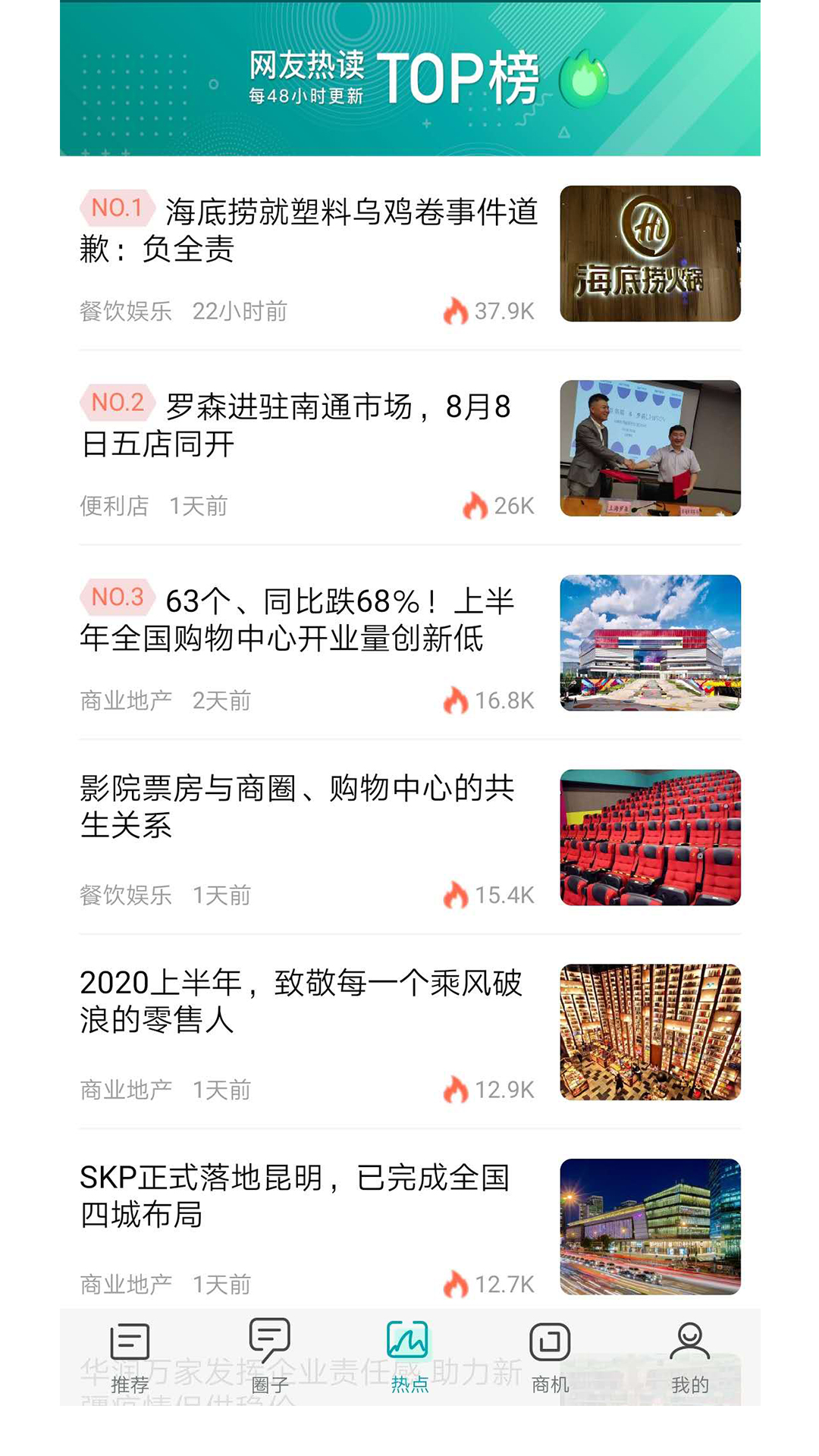The height and width of the screenshot is (1456, 819).
Task: Go to the 圈子 tab
Action: click(x=270, y=1357)
